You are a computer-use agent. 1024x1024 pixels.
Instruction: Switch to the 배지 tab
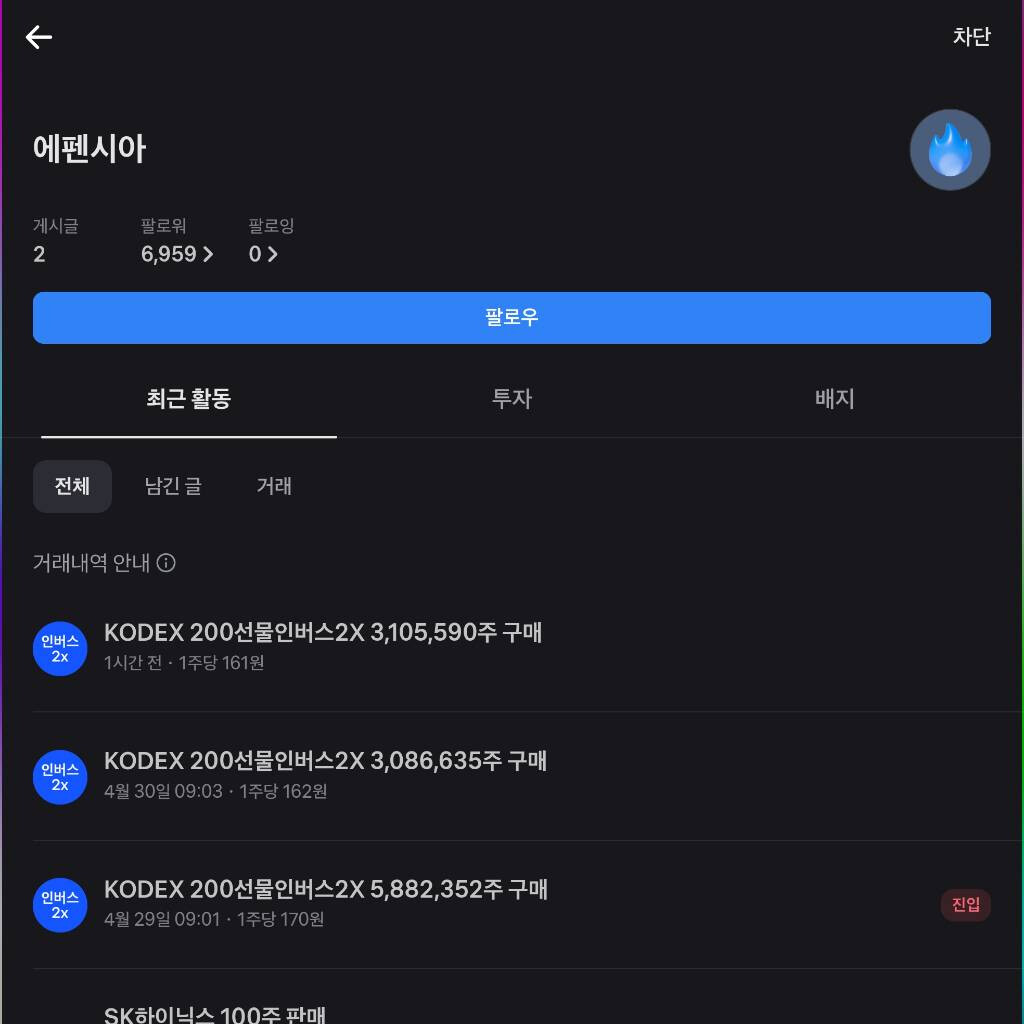tap(835, 398)
